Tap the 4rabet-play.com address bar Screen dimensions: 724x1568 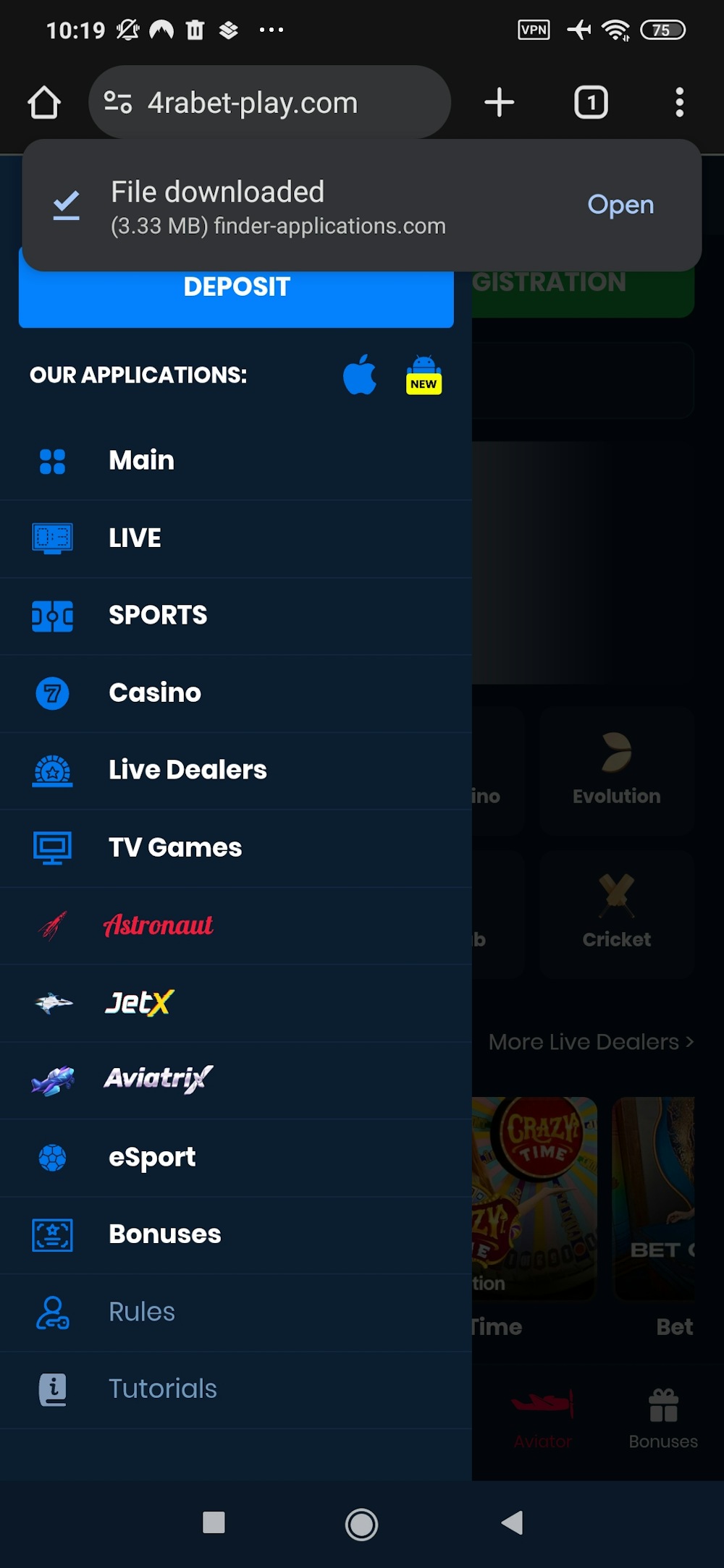[x=269, y=103]
